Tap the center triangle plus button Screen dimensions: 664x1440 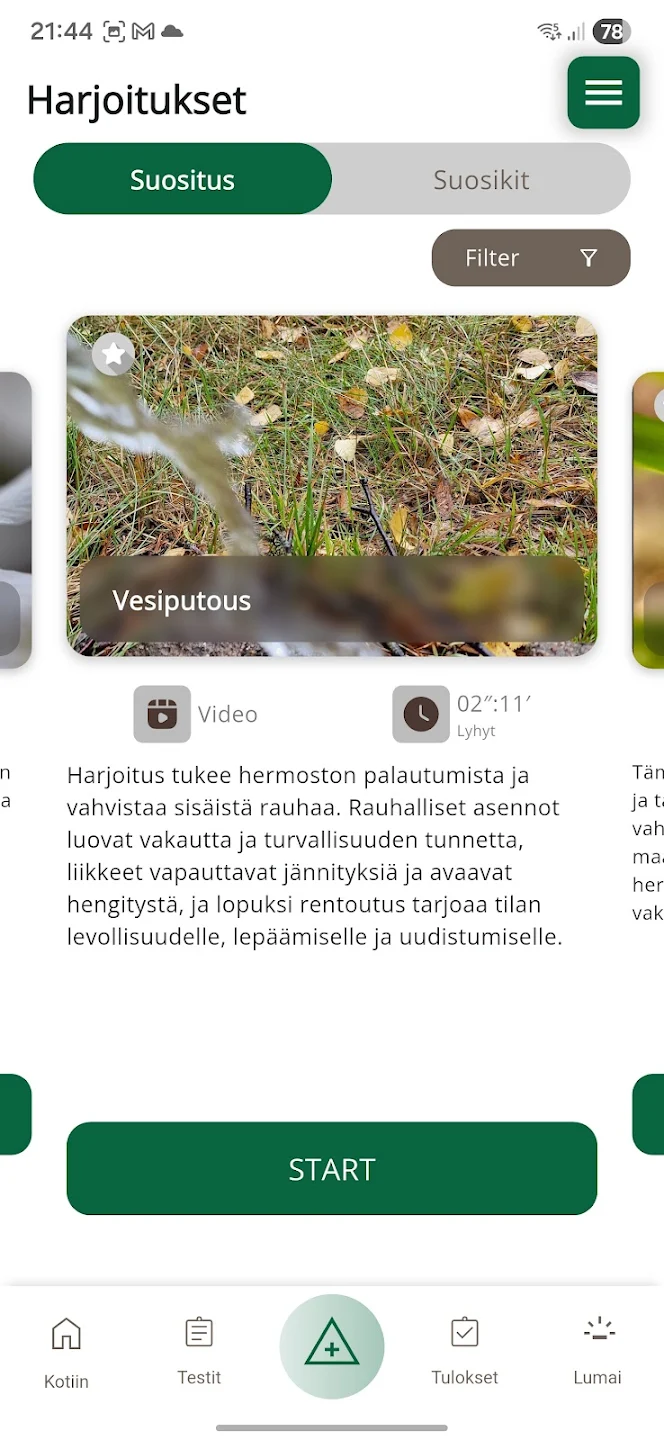332,1347
